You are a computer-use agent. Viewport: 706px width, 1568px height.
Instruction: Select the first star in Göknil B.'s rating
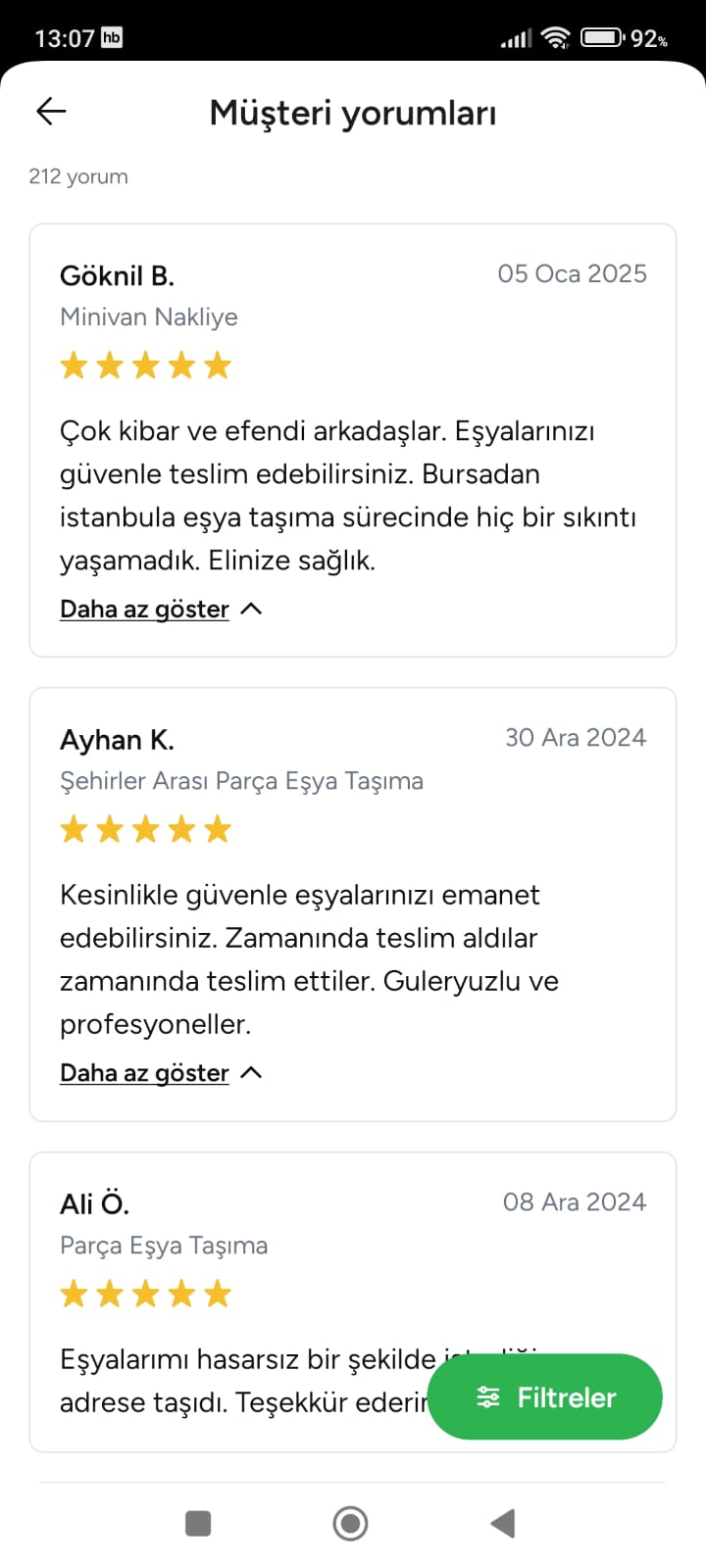(74, 365)
